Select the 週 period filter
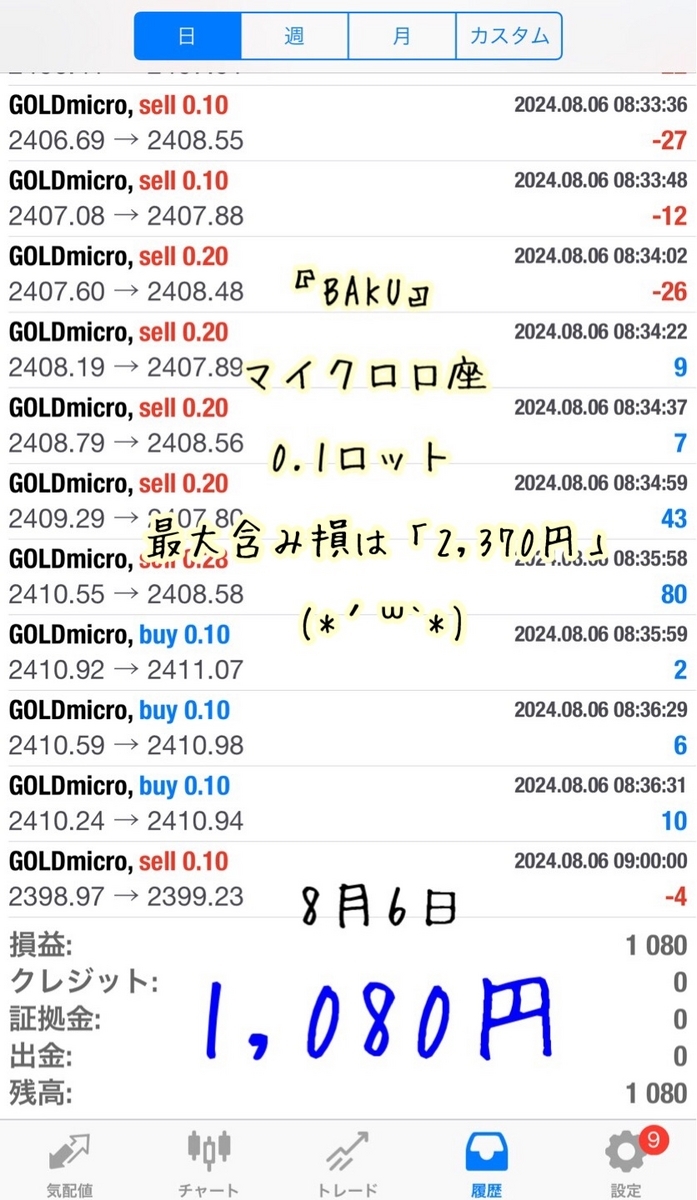The height and width of the screenshot is (1200, 697). click(x=294, y=37)
